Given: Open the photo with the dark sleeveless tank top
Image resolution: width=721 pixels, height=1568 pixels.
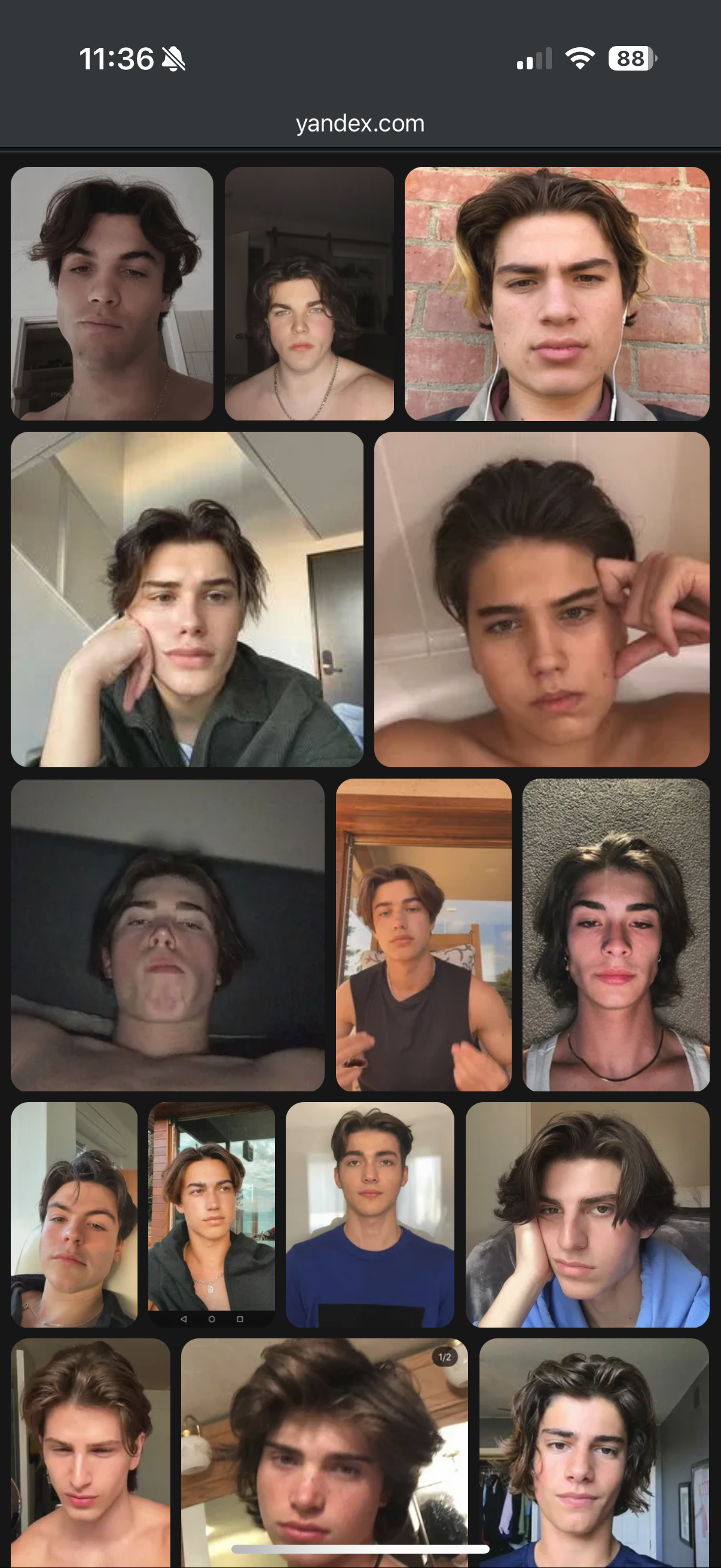Looking at the screenshot, I should (x=423, y=935).
